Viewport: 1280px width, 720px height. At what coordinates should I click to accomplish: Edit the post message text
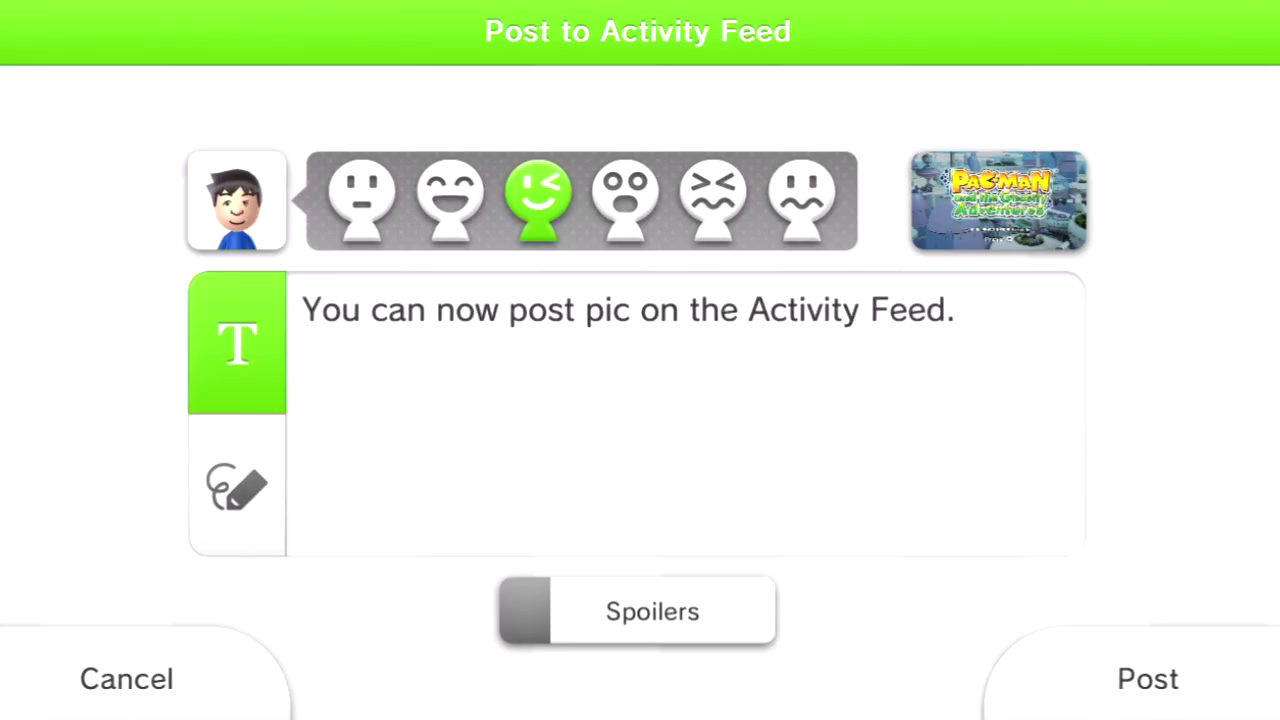[685, 412]
